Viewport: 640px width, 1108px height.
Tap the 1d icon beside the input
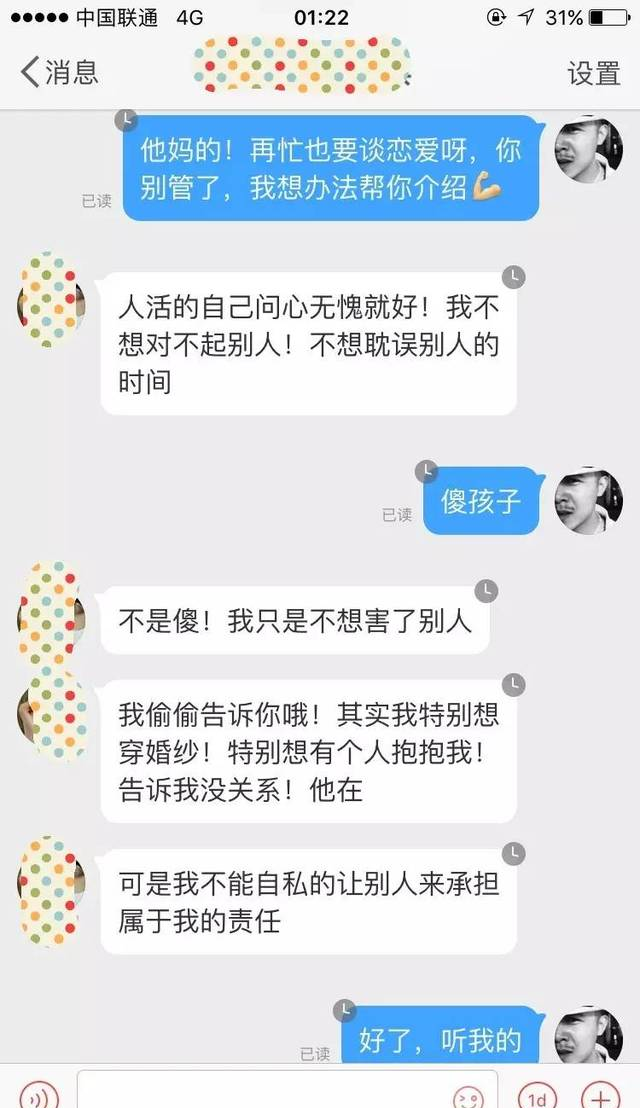click(x=538, y=1096)
